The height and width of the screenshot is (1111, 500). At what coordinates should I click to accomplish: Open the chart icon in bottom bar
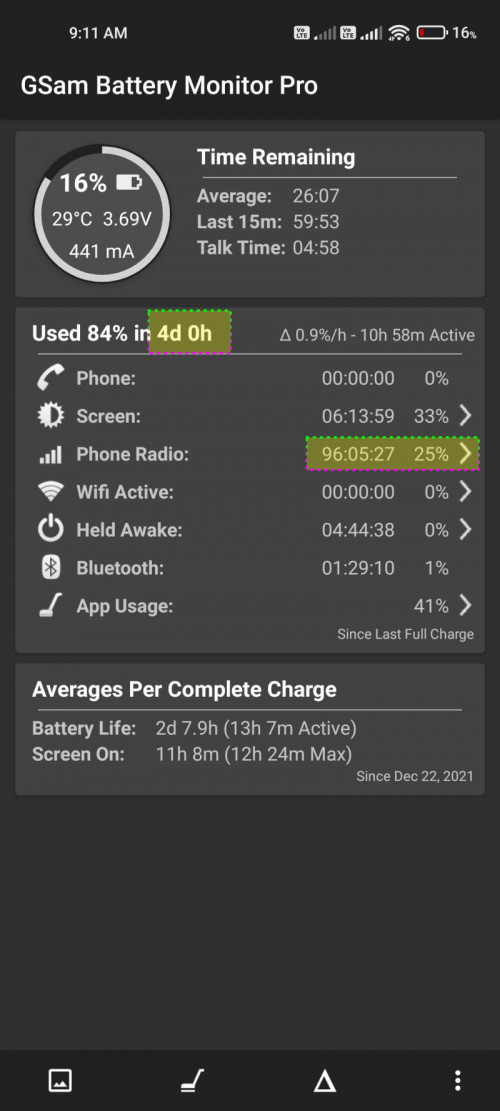pyautogui.click(x=60, y=1081)
